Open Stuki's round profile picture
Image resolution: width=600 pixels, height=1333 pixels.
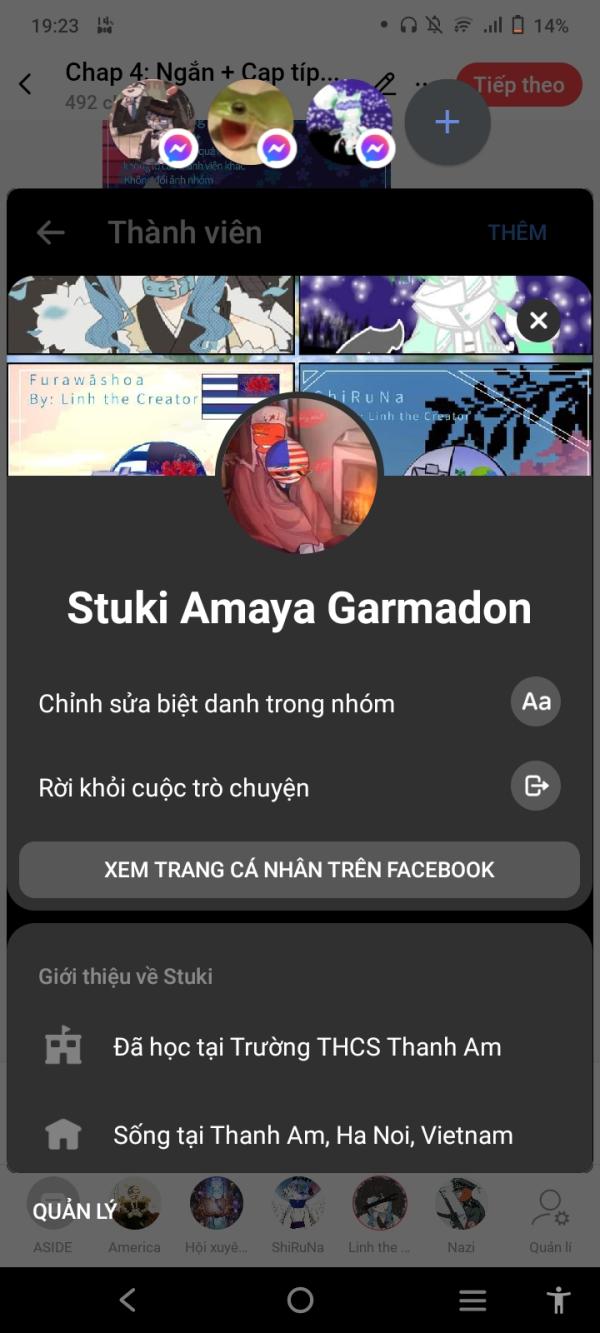coord(299,474)
